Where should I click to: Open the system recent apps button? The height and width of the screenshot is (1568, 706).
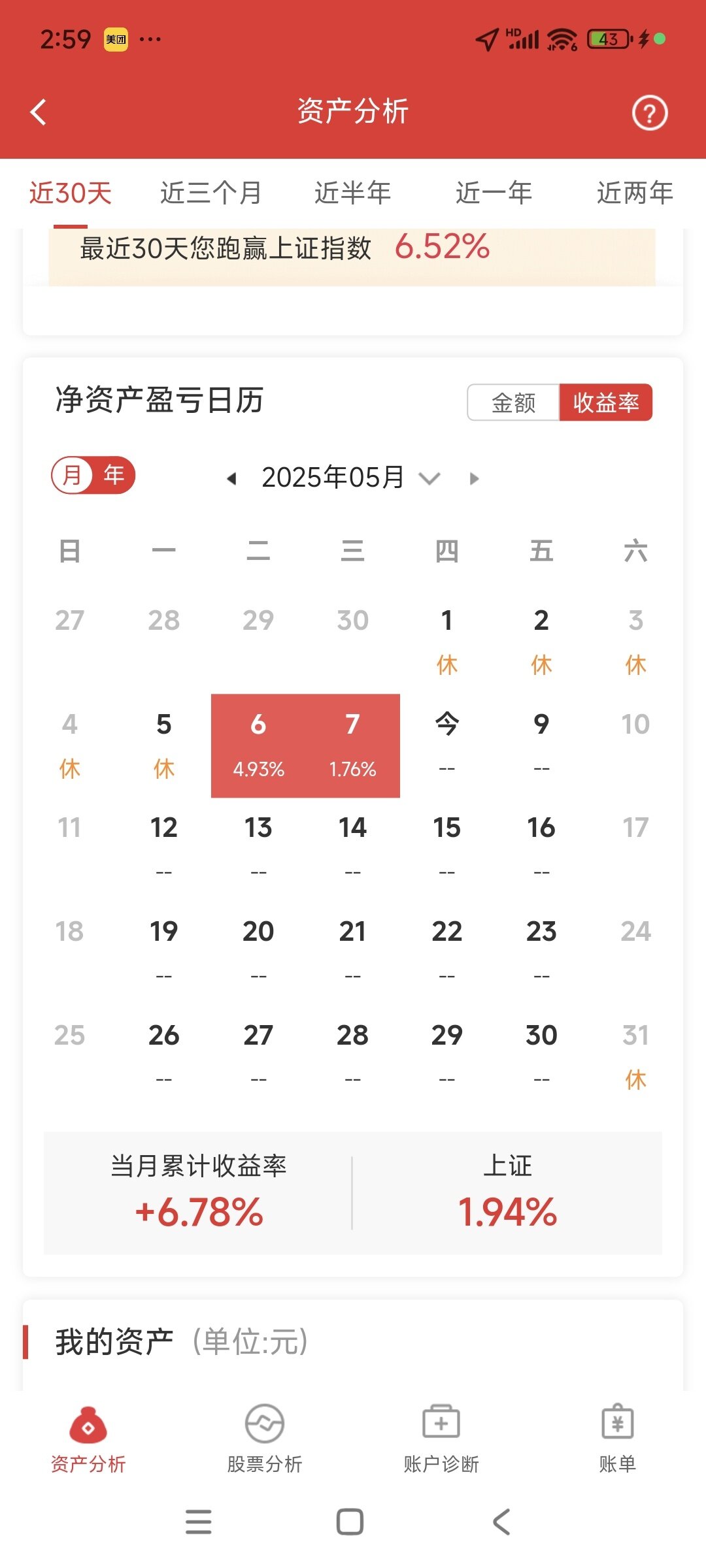199,1522
